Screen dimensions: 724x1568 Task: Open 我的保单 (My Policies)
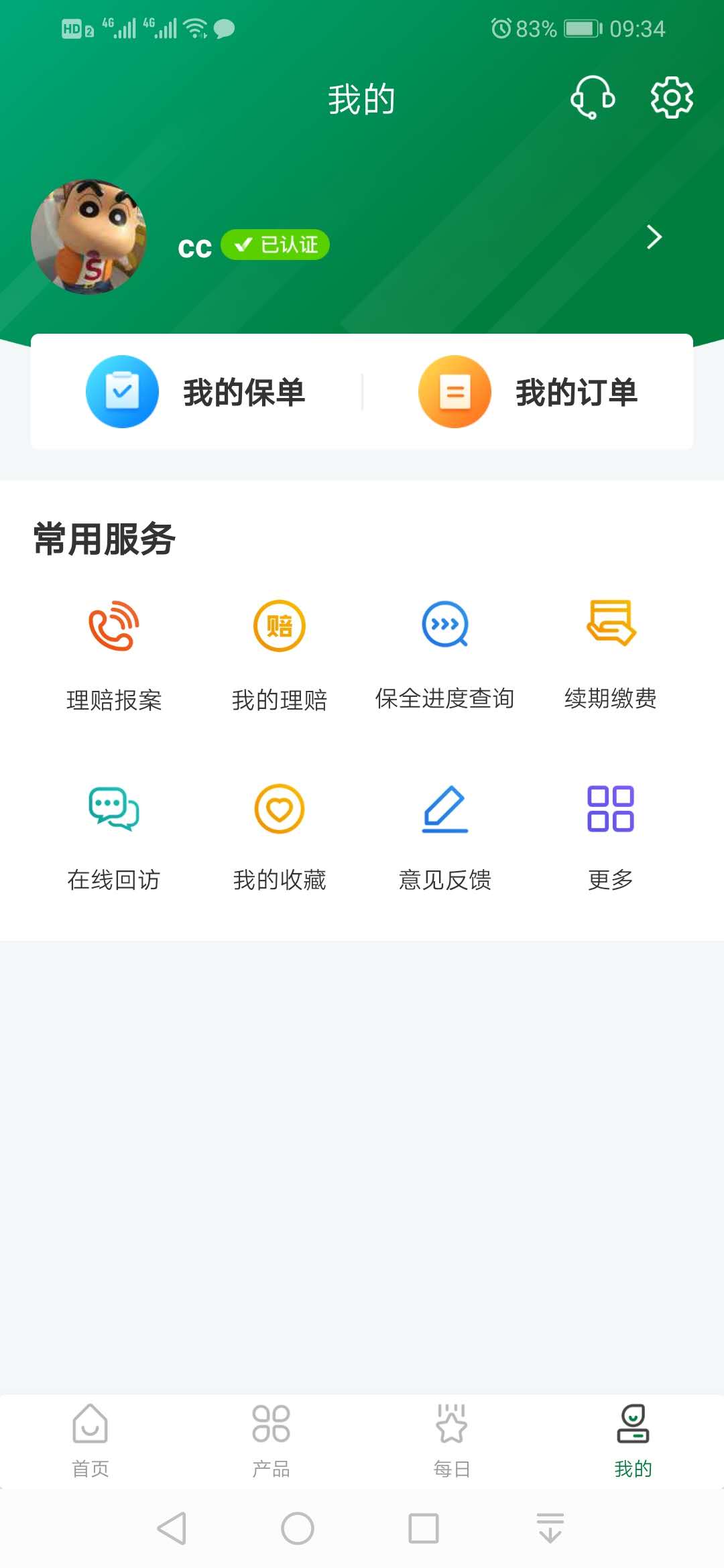click(x=196, y=392)
